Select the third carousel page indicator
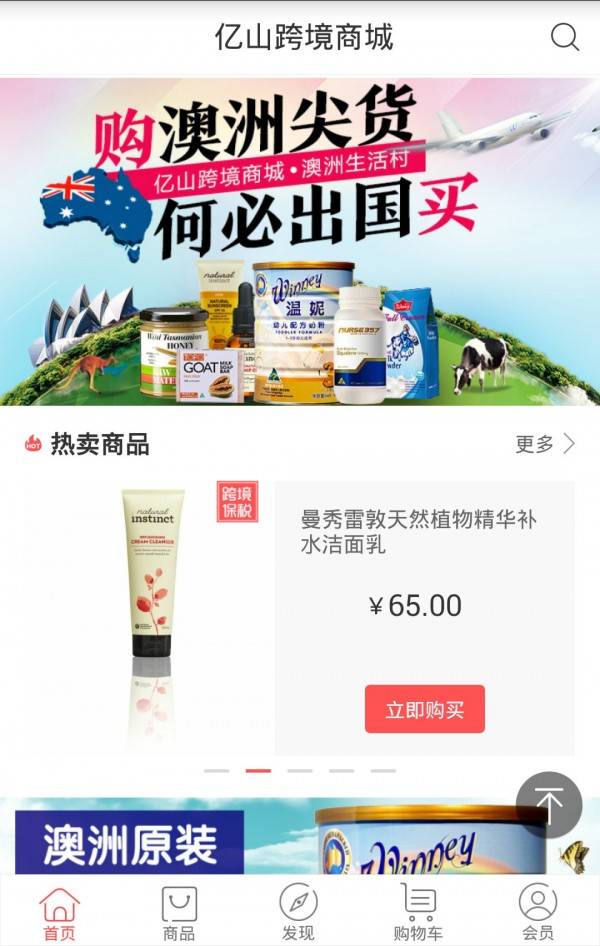Viewport: 600px width, 946px height. (x=300, y=771)
